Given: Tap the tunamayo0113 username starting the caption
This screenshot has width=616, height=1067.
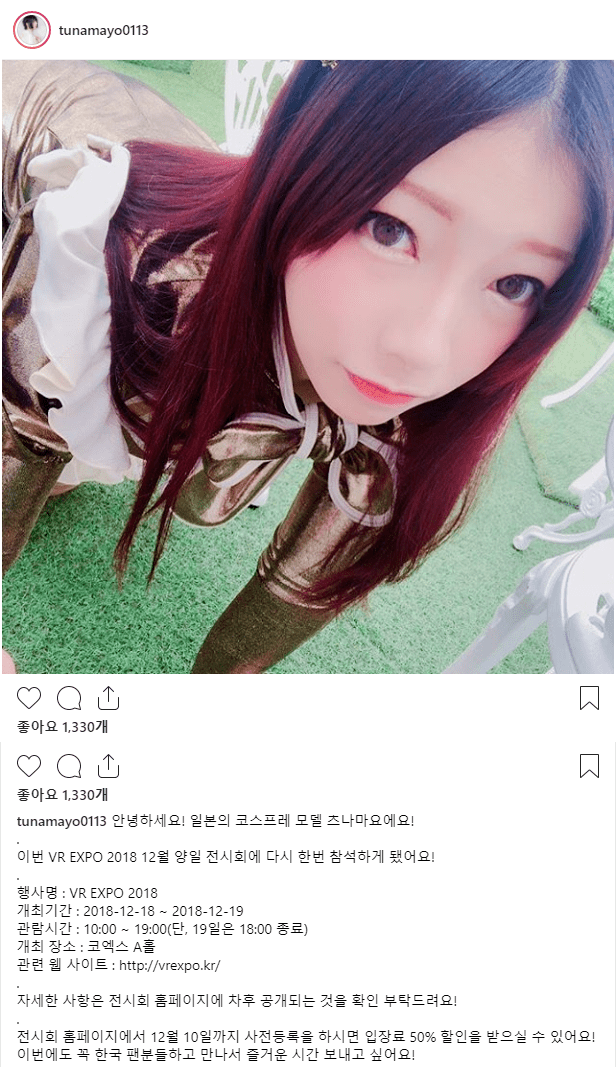Looking at the screenshot, I should [x=61, y=821].
